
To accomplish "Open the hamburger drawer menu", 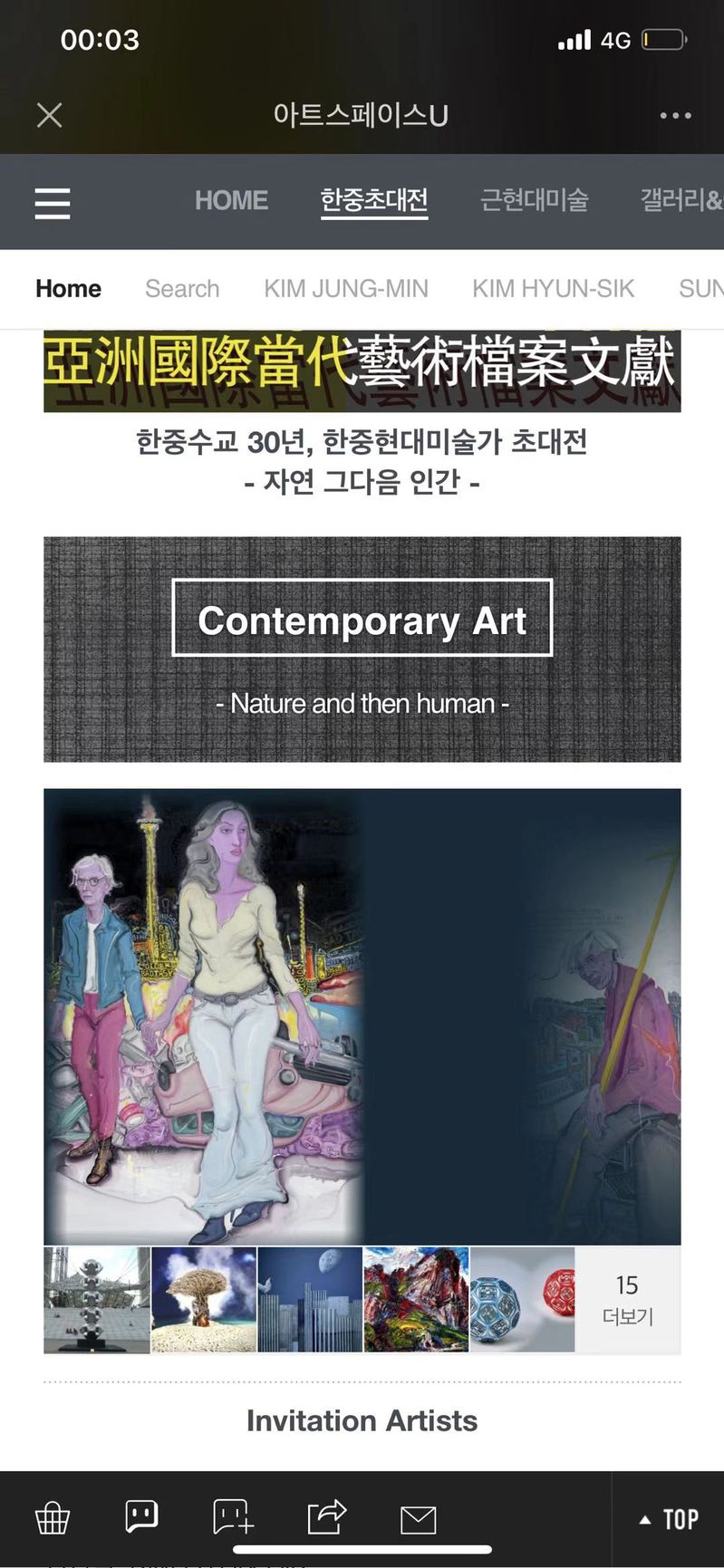I will coord(52,203).
